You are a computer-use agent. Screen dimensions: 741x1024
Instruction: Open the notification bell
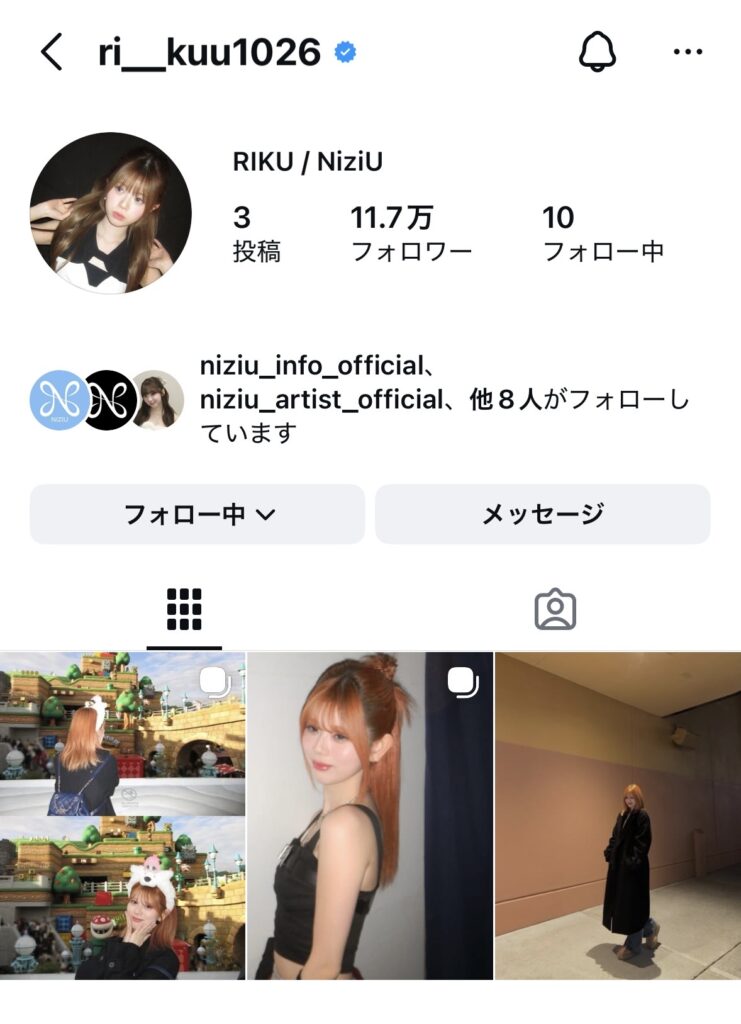point(598,48)
